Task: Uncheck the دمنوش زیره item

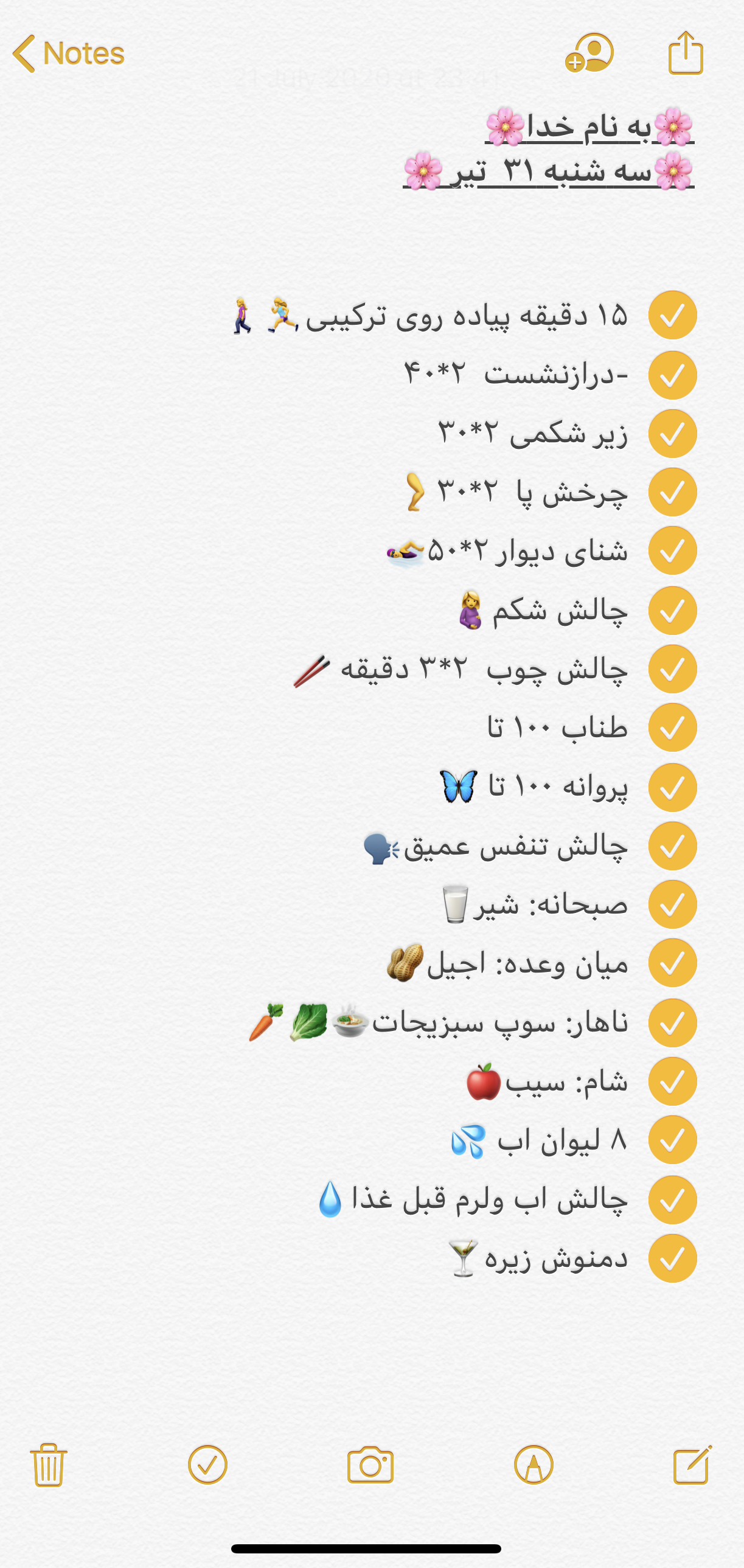Action: coord(672,1258)
